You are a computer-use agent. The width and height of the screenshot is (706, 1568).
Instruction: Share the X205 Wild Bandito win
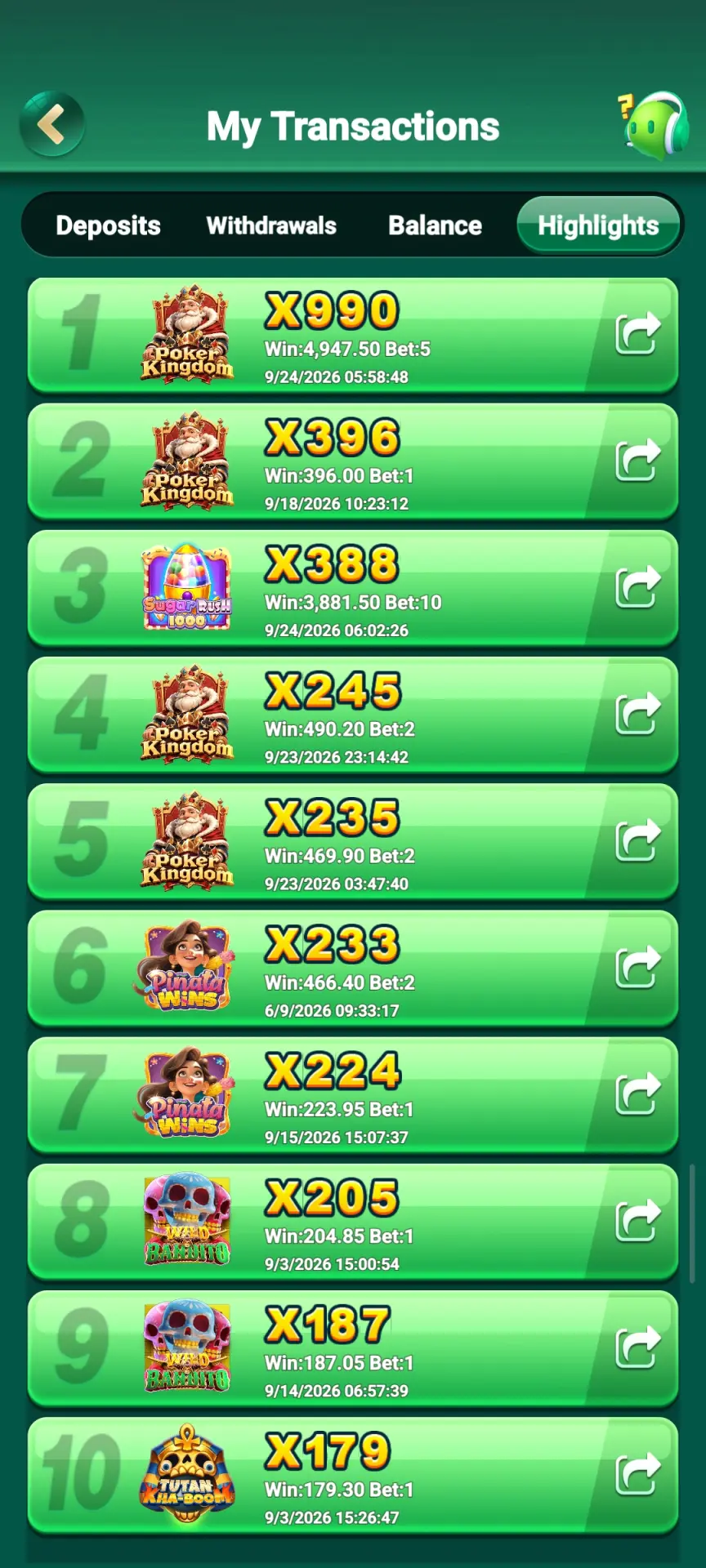(637, 1220)
